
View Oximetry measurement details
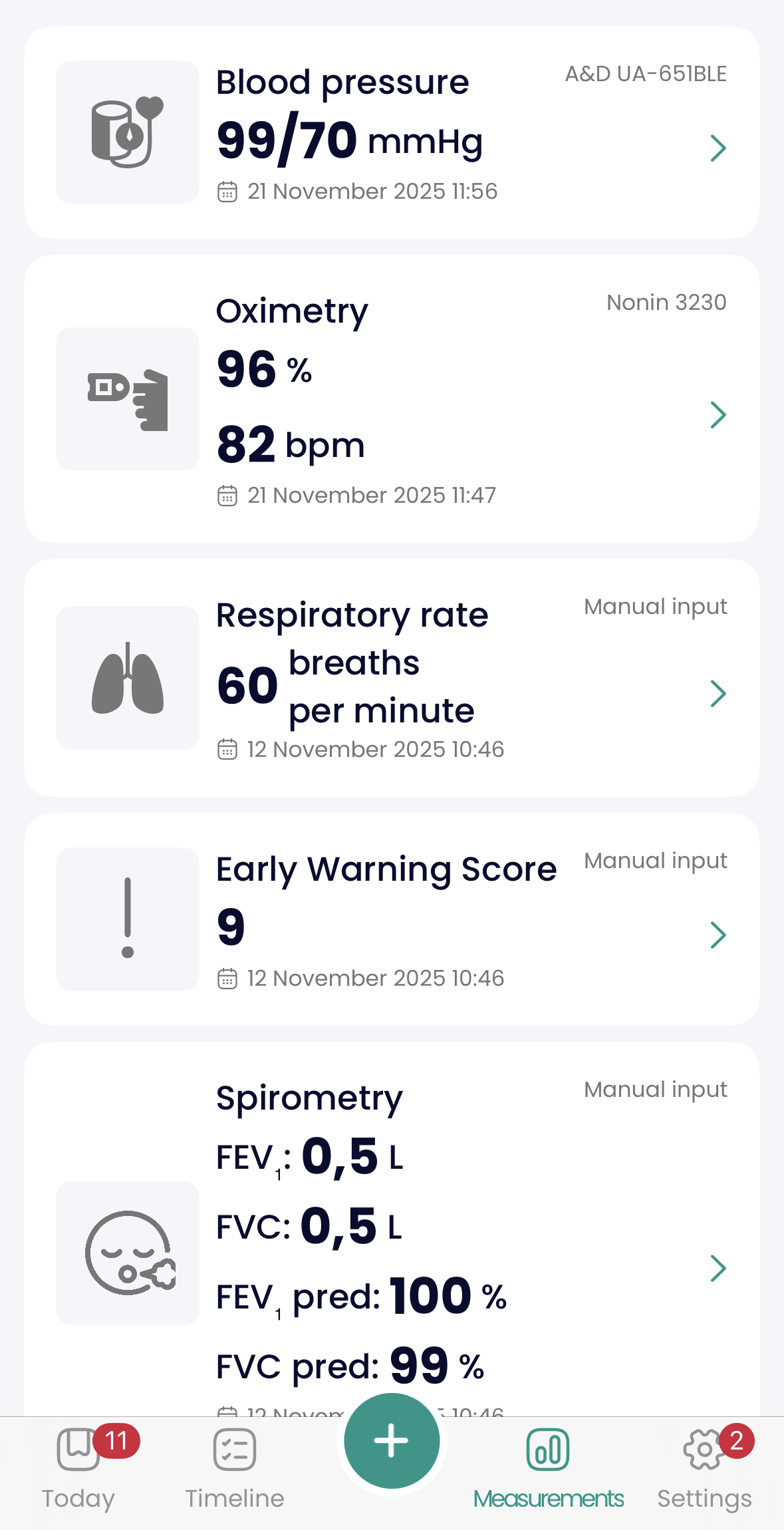tap(392, 399)
